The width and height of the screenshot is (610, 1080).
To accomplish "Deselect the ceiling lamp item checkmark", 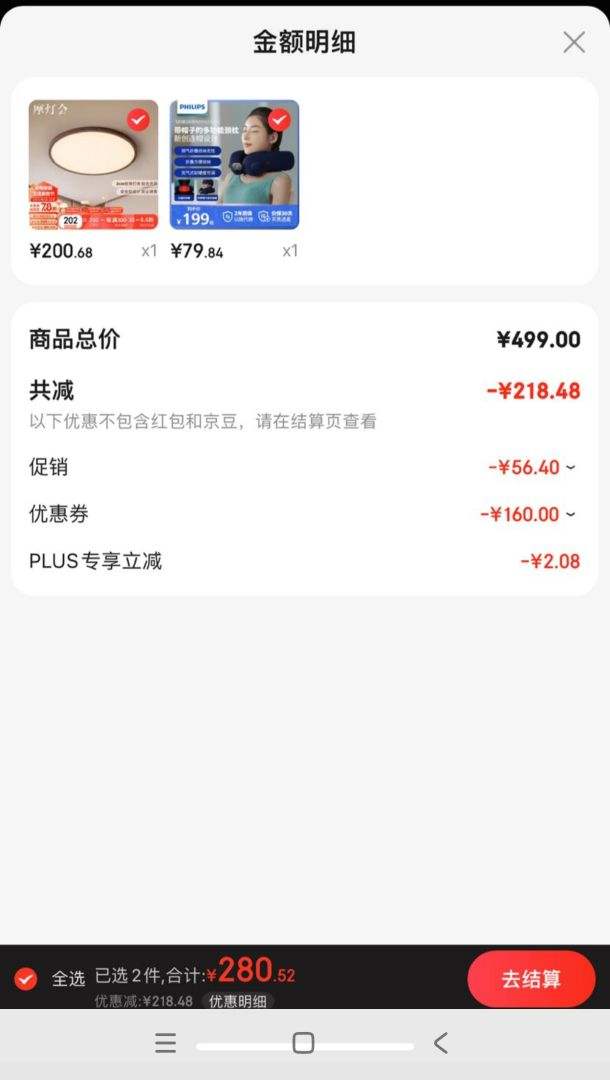I will tap(139, 120).
